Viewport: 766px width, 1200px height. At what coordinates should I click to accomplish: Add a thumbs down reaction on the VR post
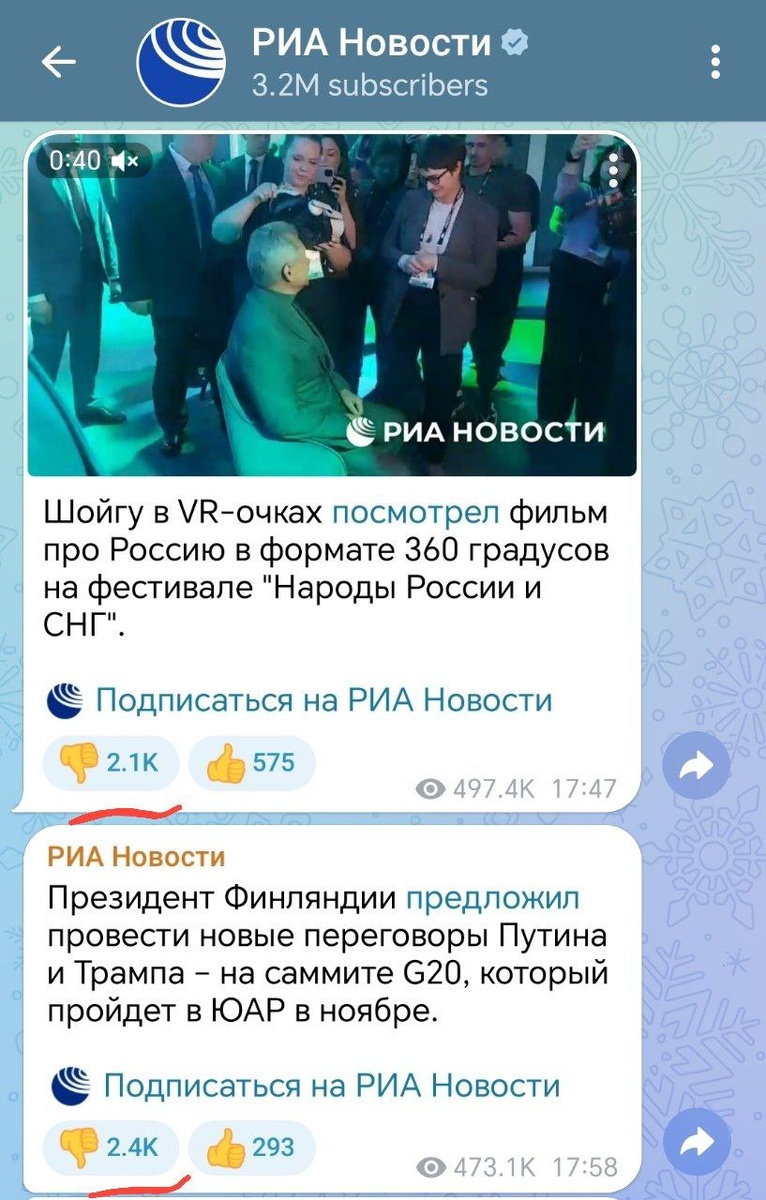tap(111, 762)
